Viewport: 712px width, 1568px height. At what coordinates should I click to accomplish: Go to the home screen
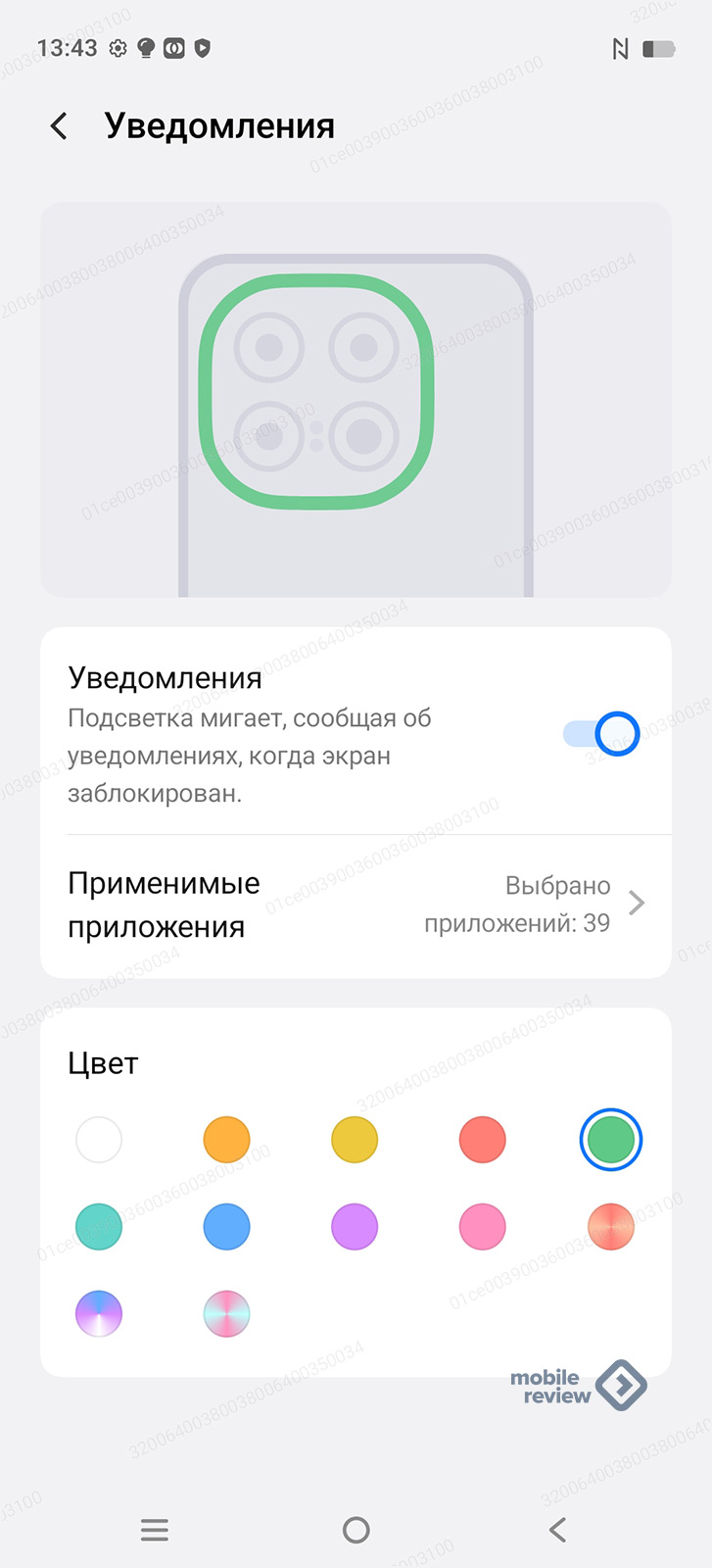(x=356, y=1530)
